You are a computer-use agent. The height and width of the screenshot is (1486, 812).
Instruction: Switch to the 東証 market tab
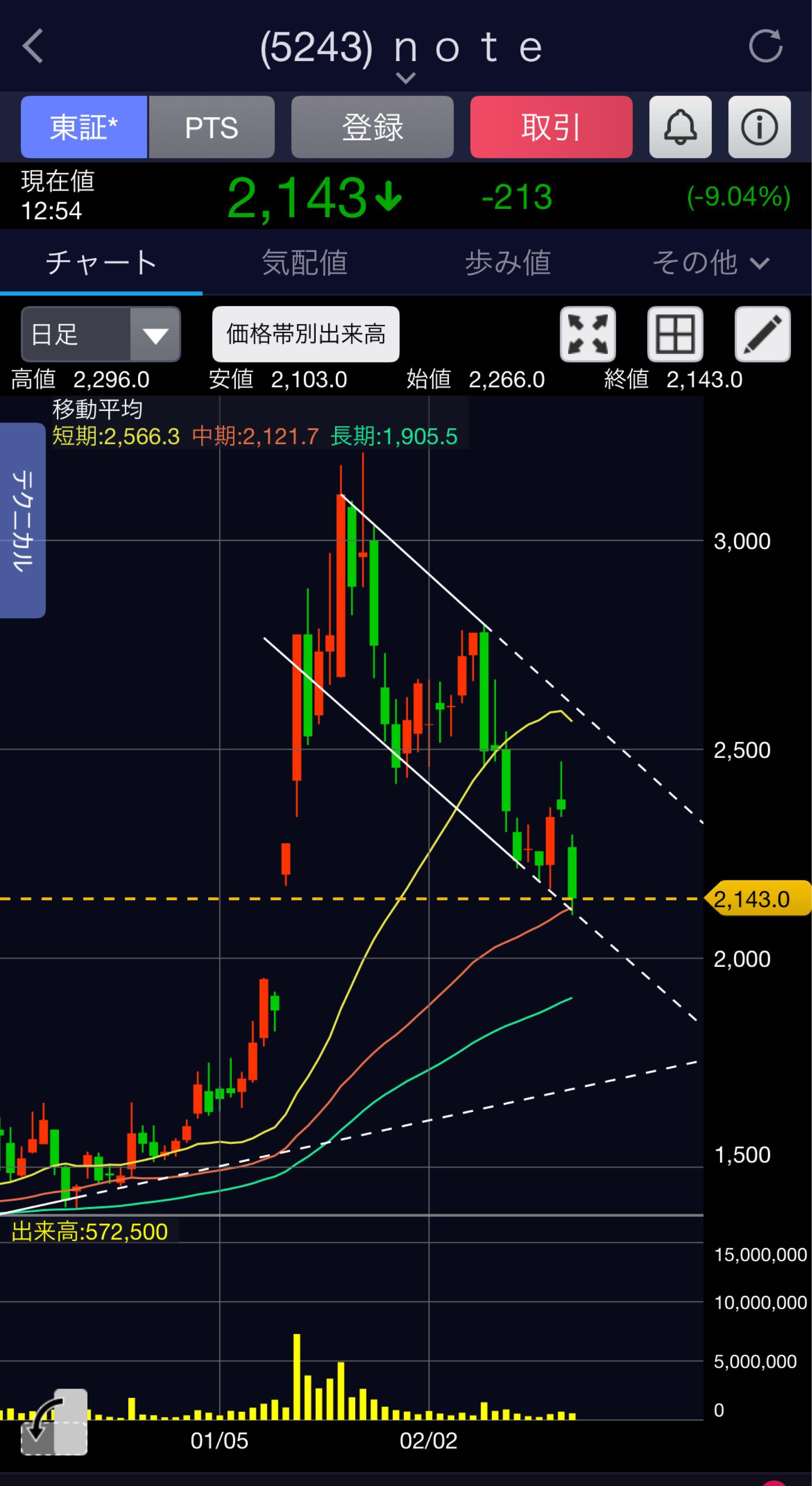tap(84, 127)
